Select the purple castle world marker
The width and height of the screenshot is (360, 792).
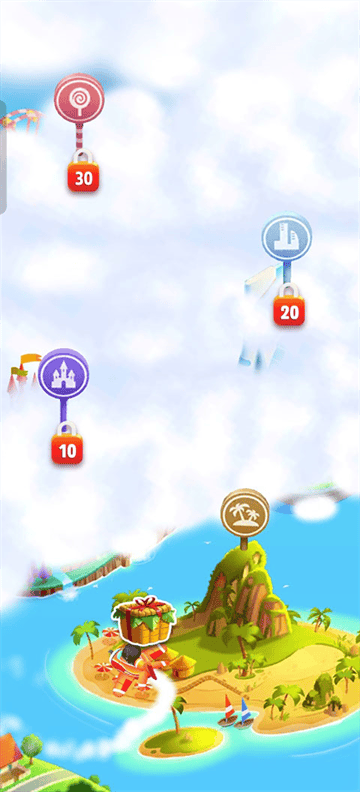click(x=64, y=374)
